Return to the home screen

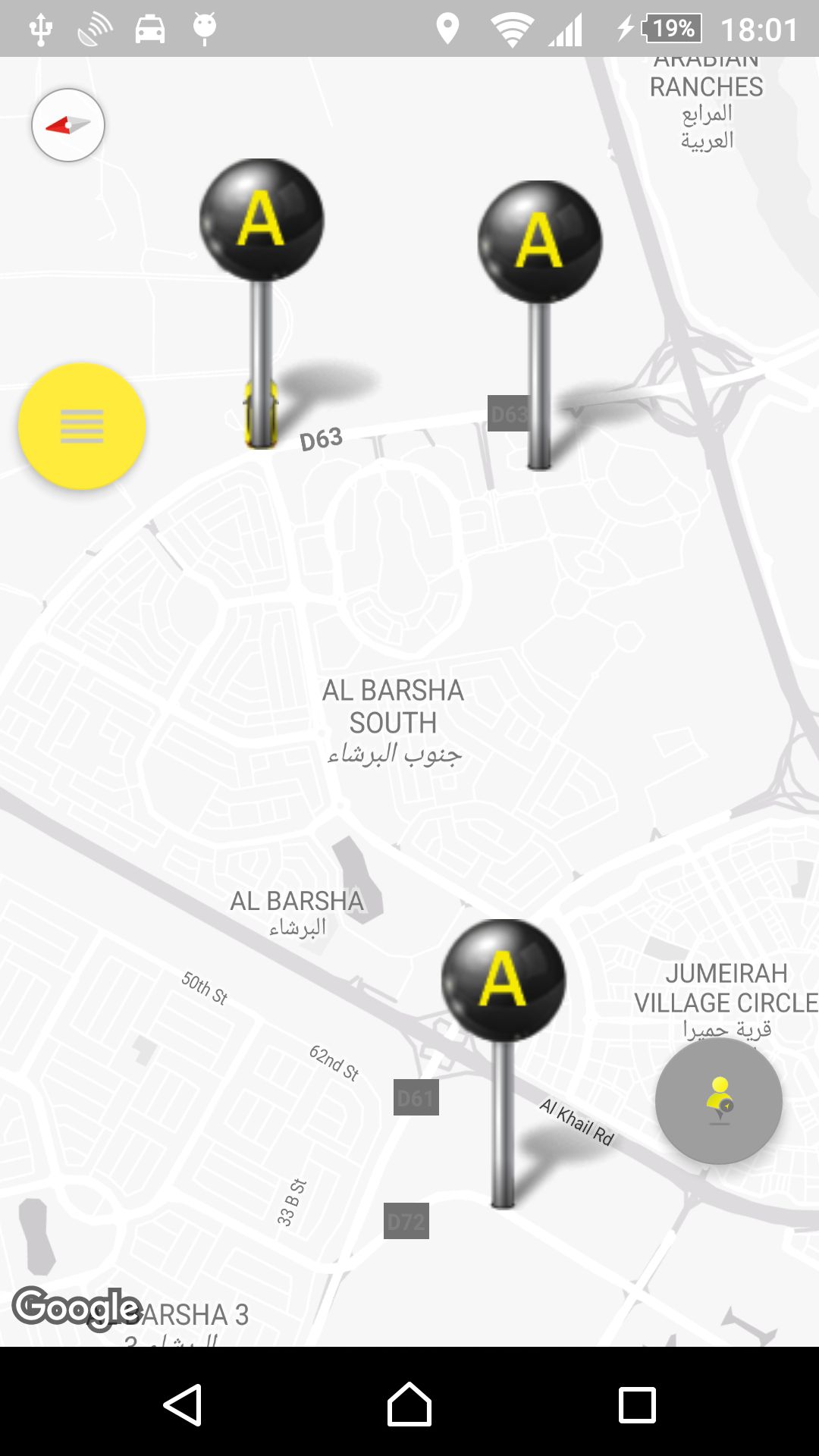pyautogui.click(x=409, y=1404)
